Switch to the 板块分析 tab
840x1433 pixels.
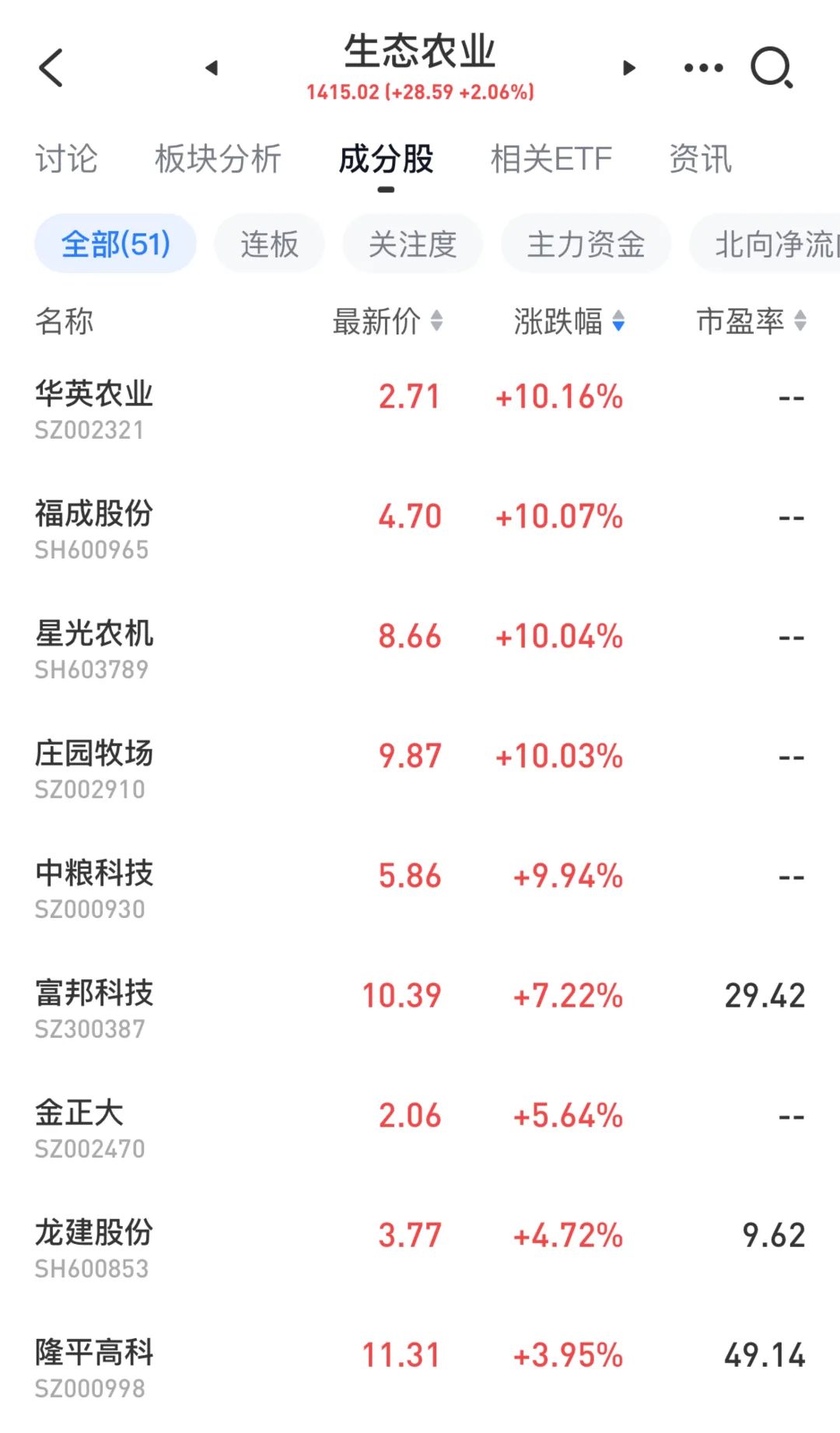click(218, 159)
